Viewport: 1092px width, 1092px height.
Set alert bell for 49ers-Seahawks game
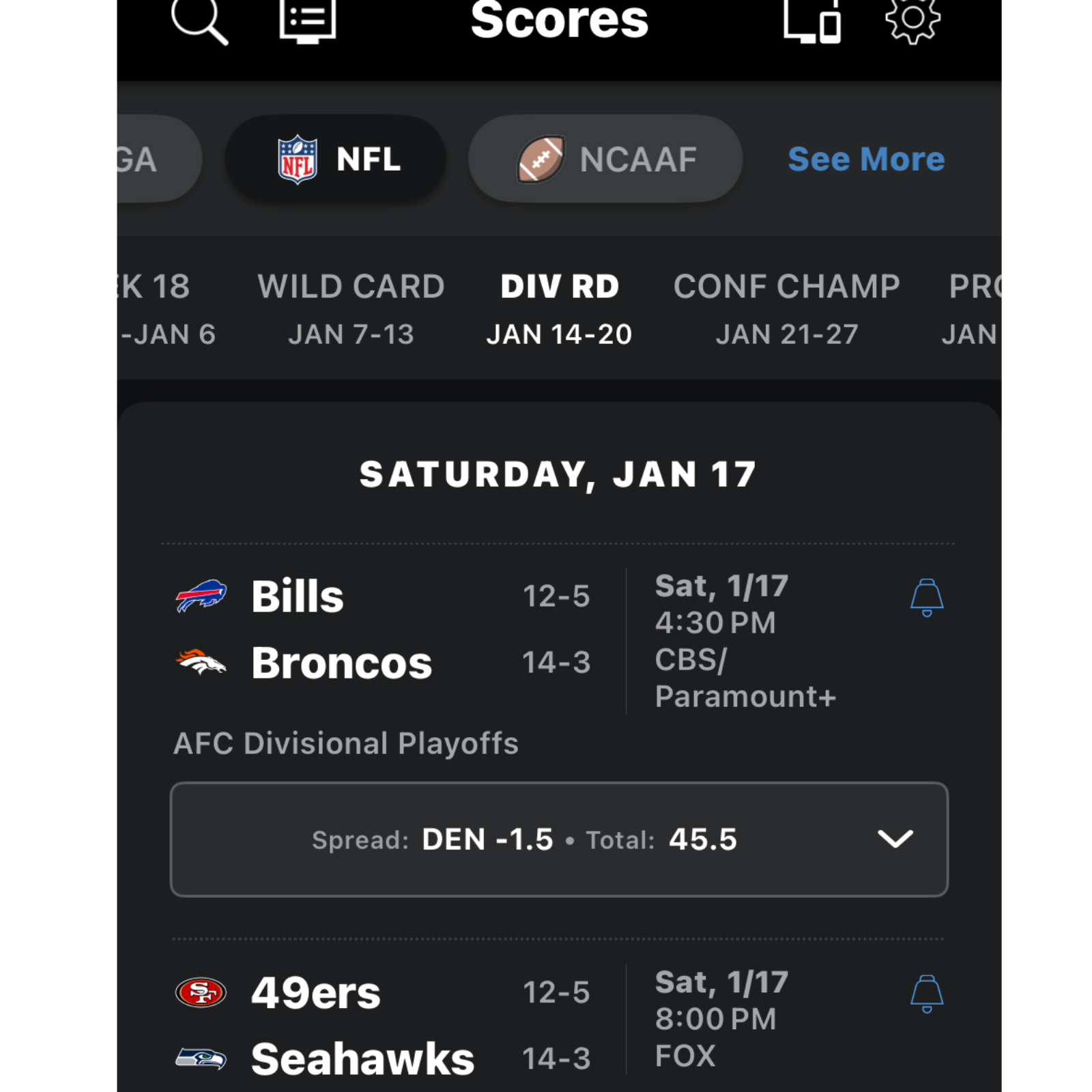pyautogui.click(x=926, y=994)
